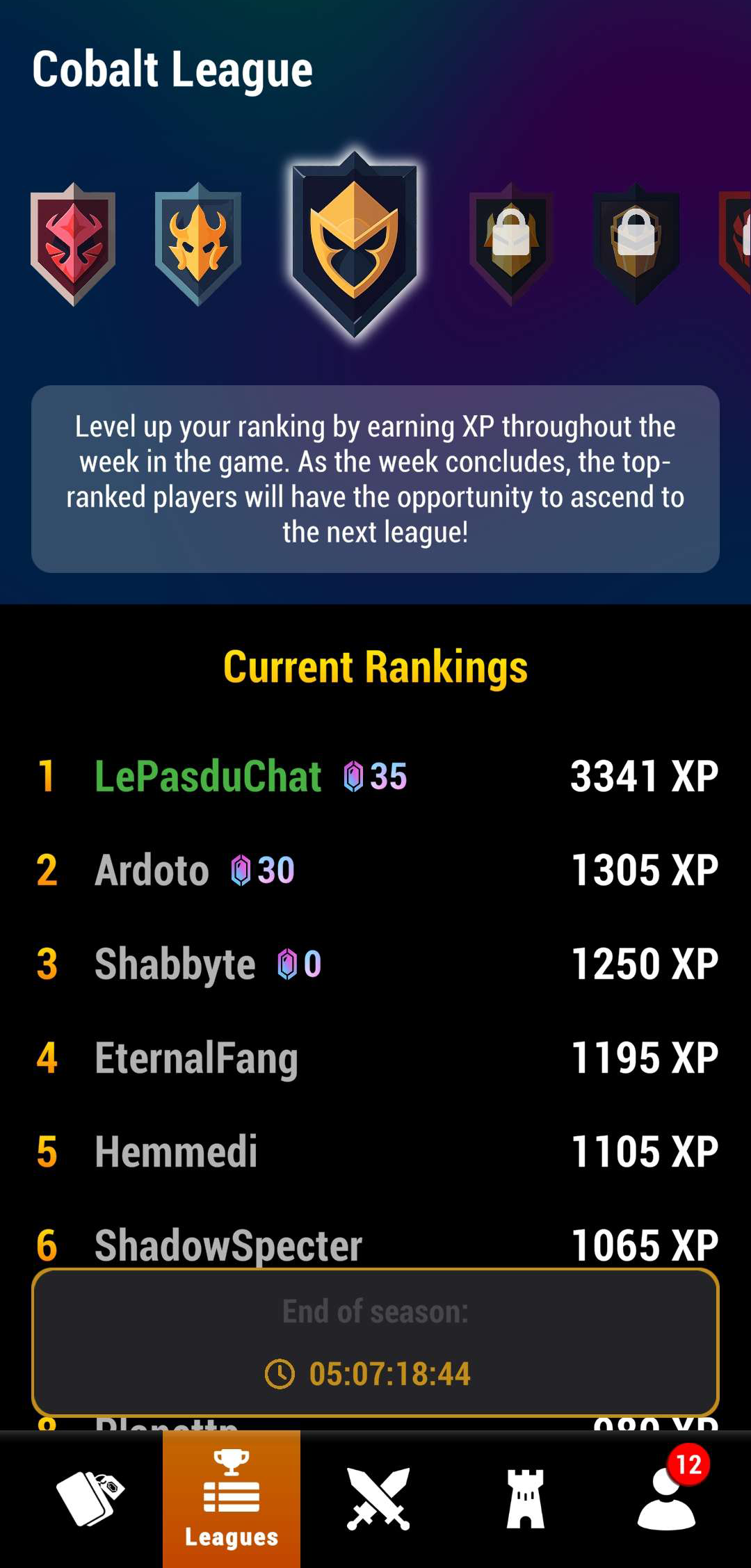Select the blue and orange horned league badge

[x=198, y=244]
